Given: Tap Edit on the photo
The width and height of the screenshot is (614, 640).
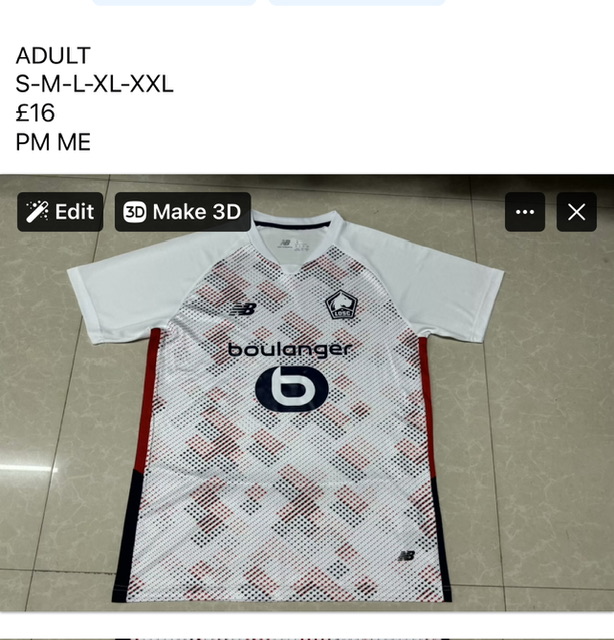Looking at the screenshot, I should click(60, 212).
